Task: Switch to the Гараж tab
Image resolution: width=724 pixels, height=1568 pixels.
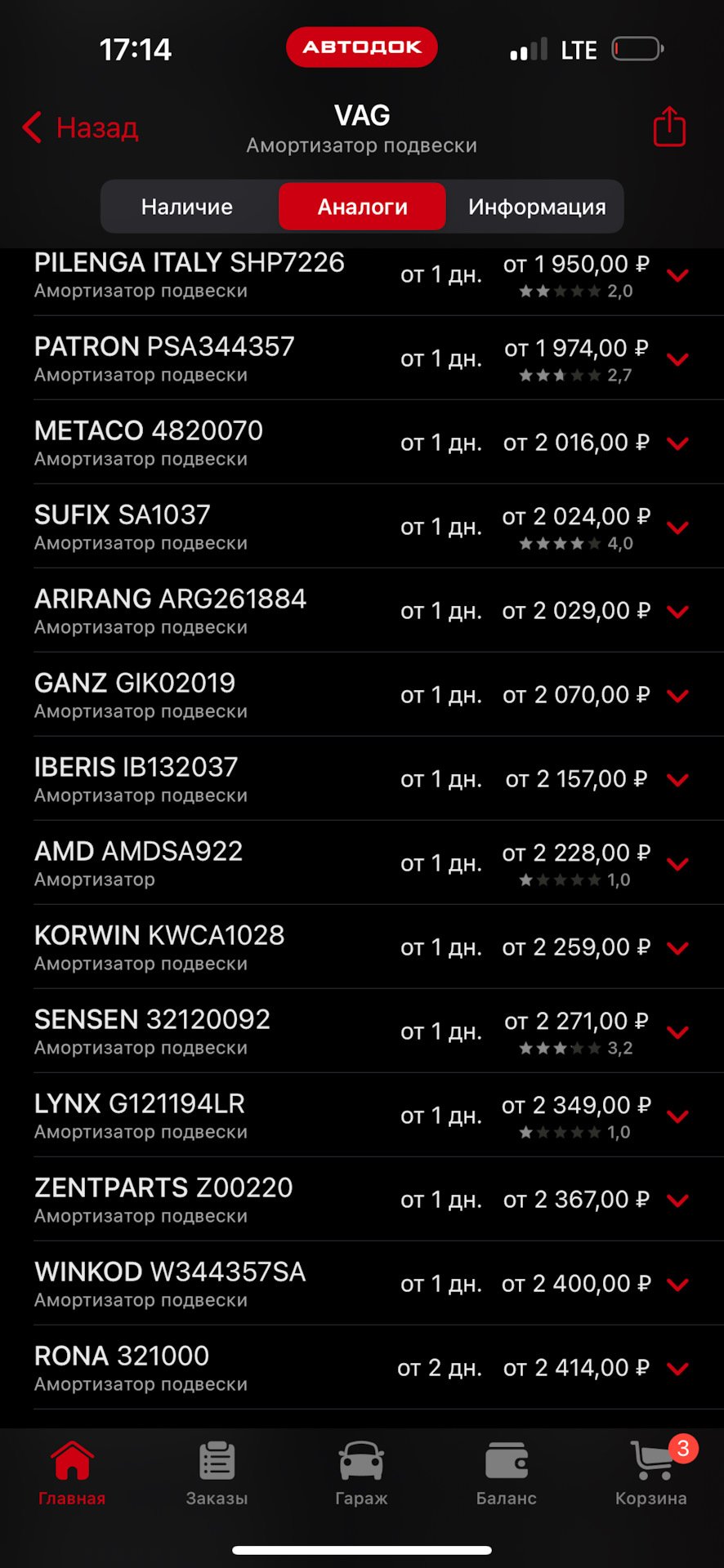Action: (x=361, y=1472)
